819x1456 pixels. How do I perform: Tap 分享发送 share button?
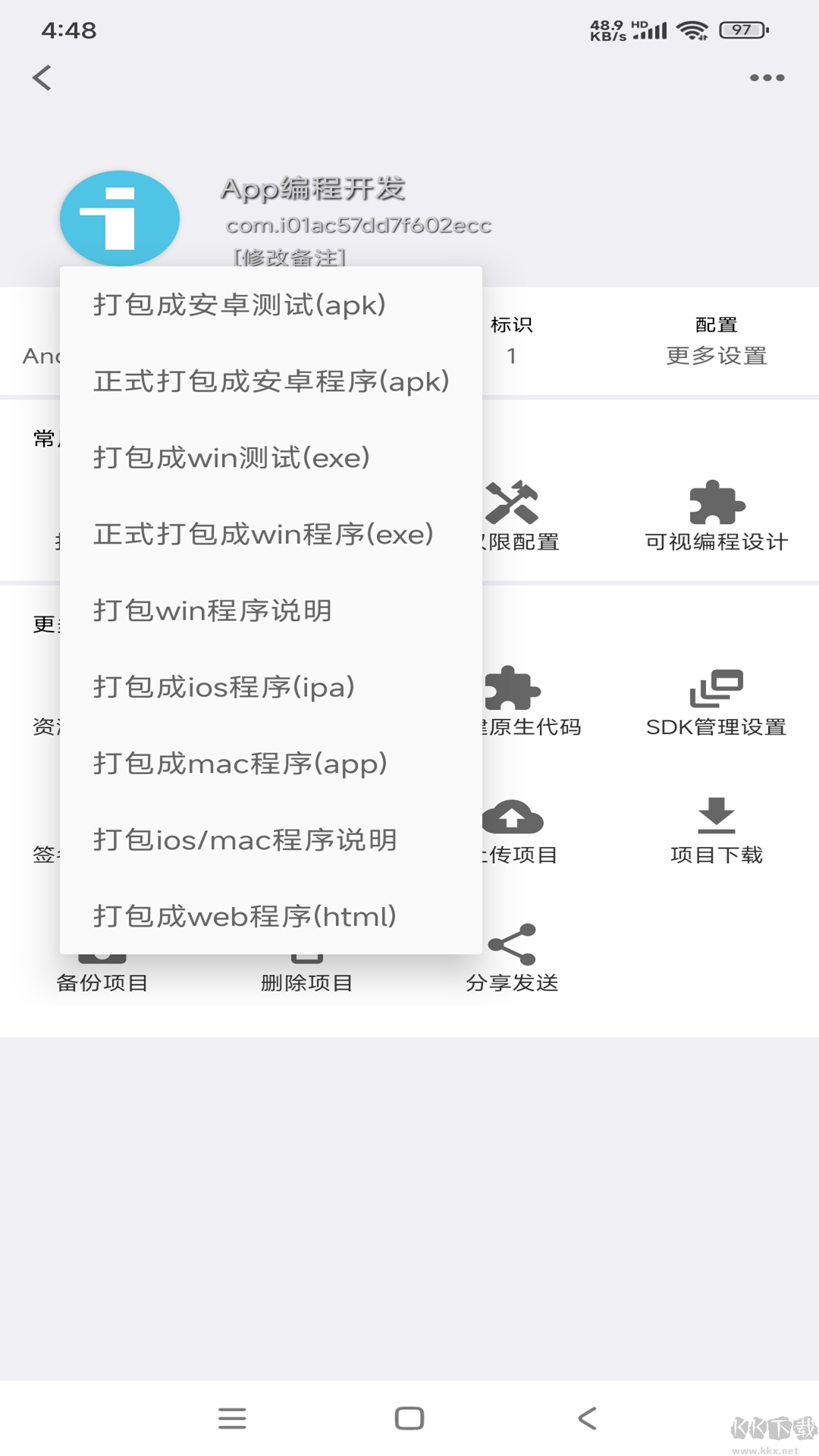pos(513,959)
